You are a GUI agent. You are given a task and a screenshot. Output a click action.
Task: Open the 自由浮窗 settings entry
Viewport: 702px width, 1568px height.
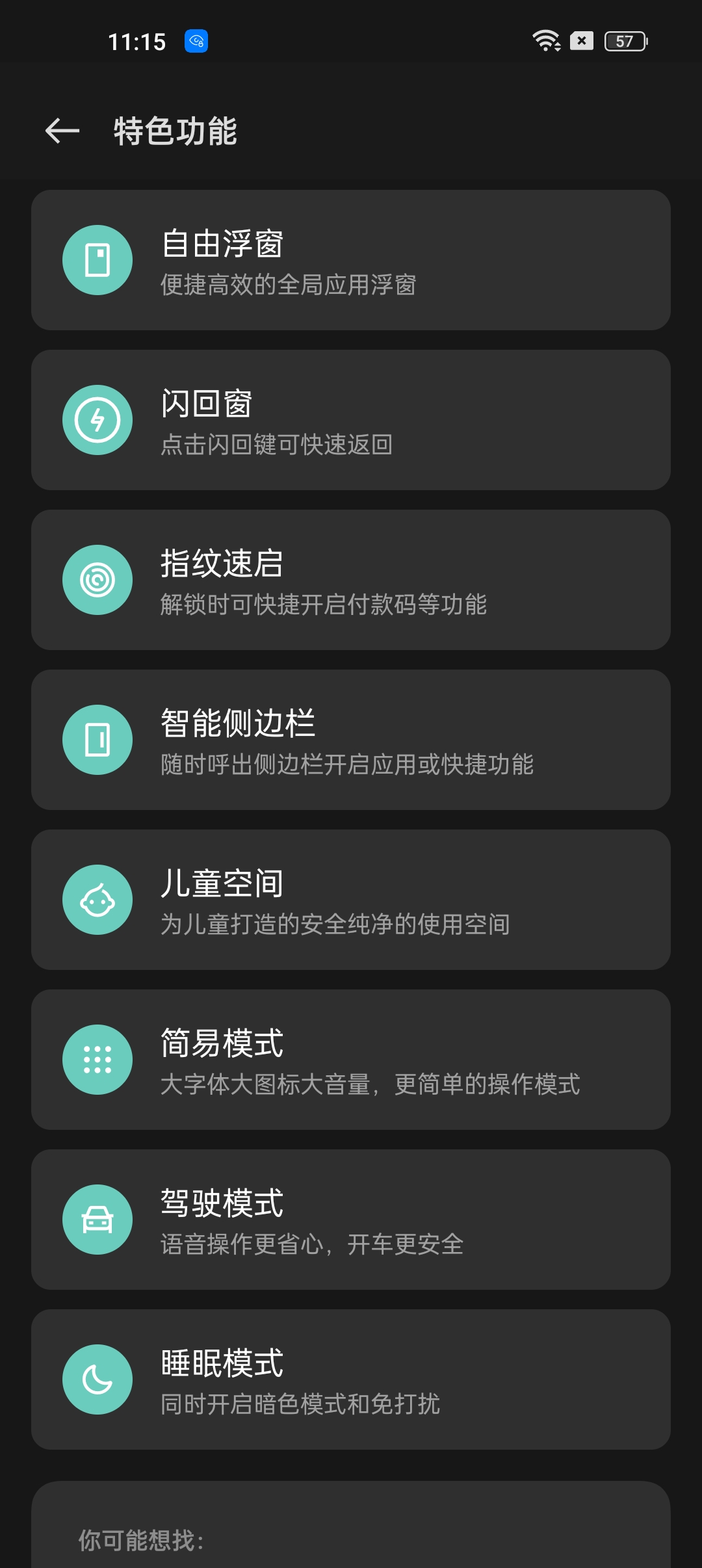pos(351,260)
